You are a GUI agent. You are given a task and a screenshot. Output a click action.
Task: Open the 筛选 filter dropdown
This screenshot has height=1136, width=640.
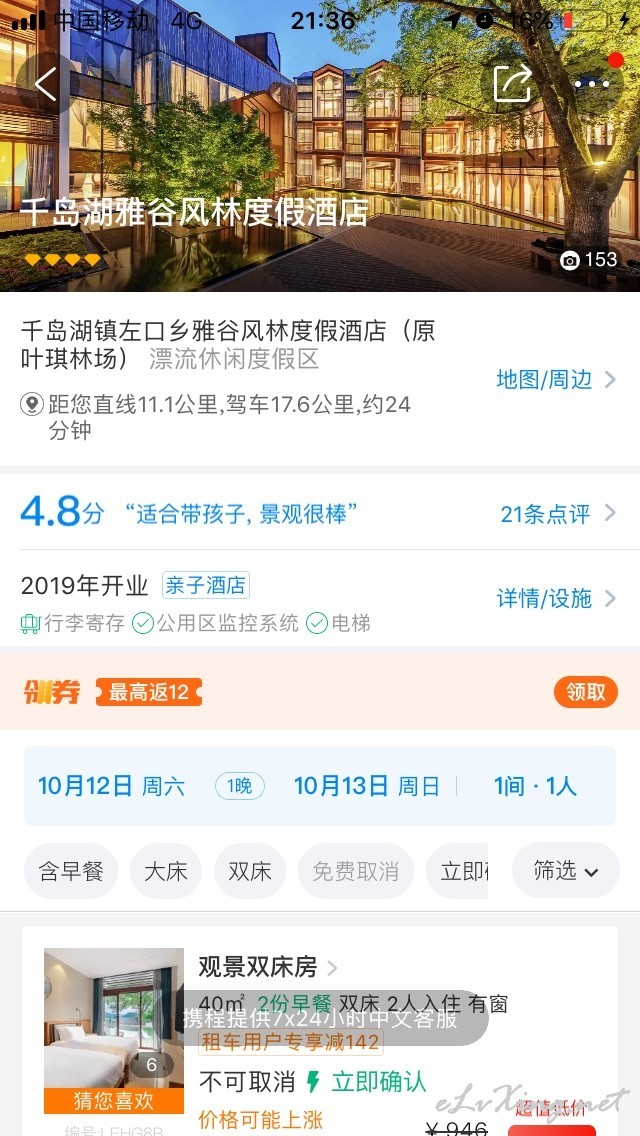tap(566, 871)
